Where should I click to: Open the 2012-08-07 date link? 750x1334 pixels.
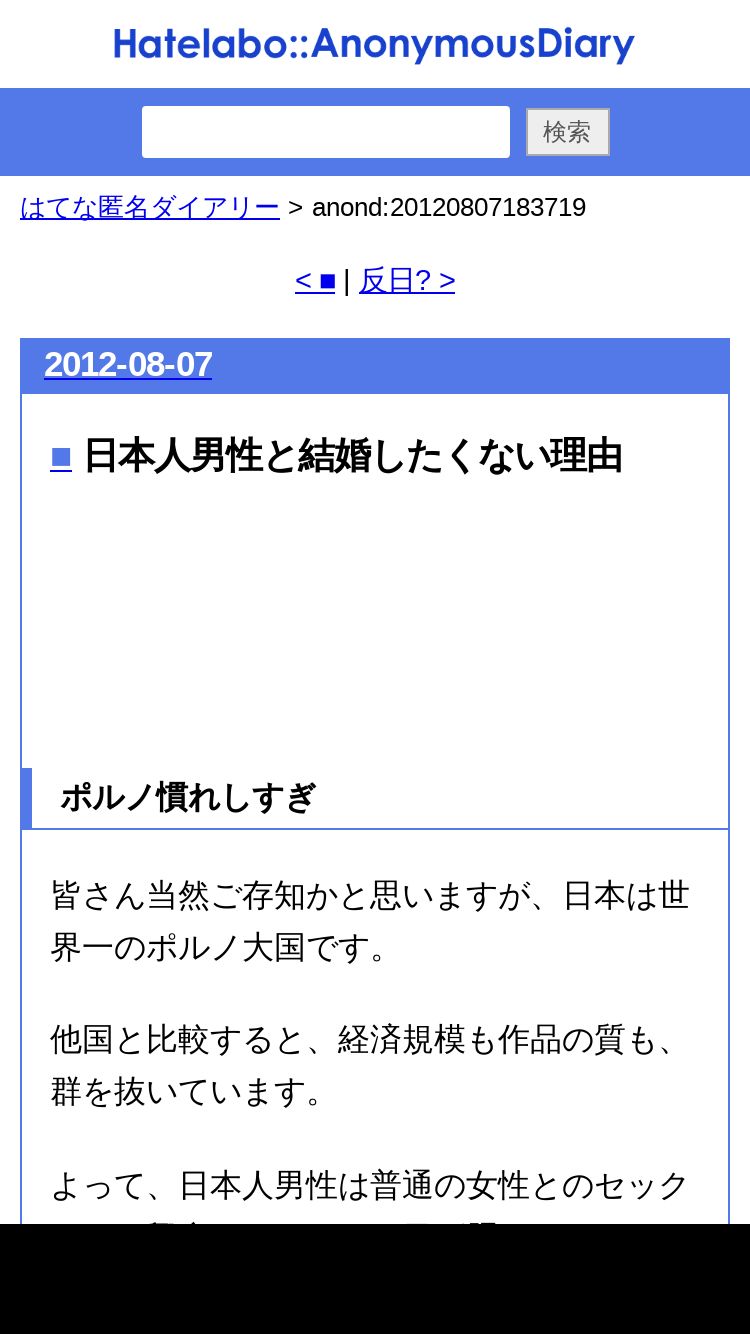point(128,364)
